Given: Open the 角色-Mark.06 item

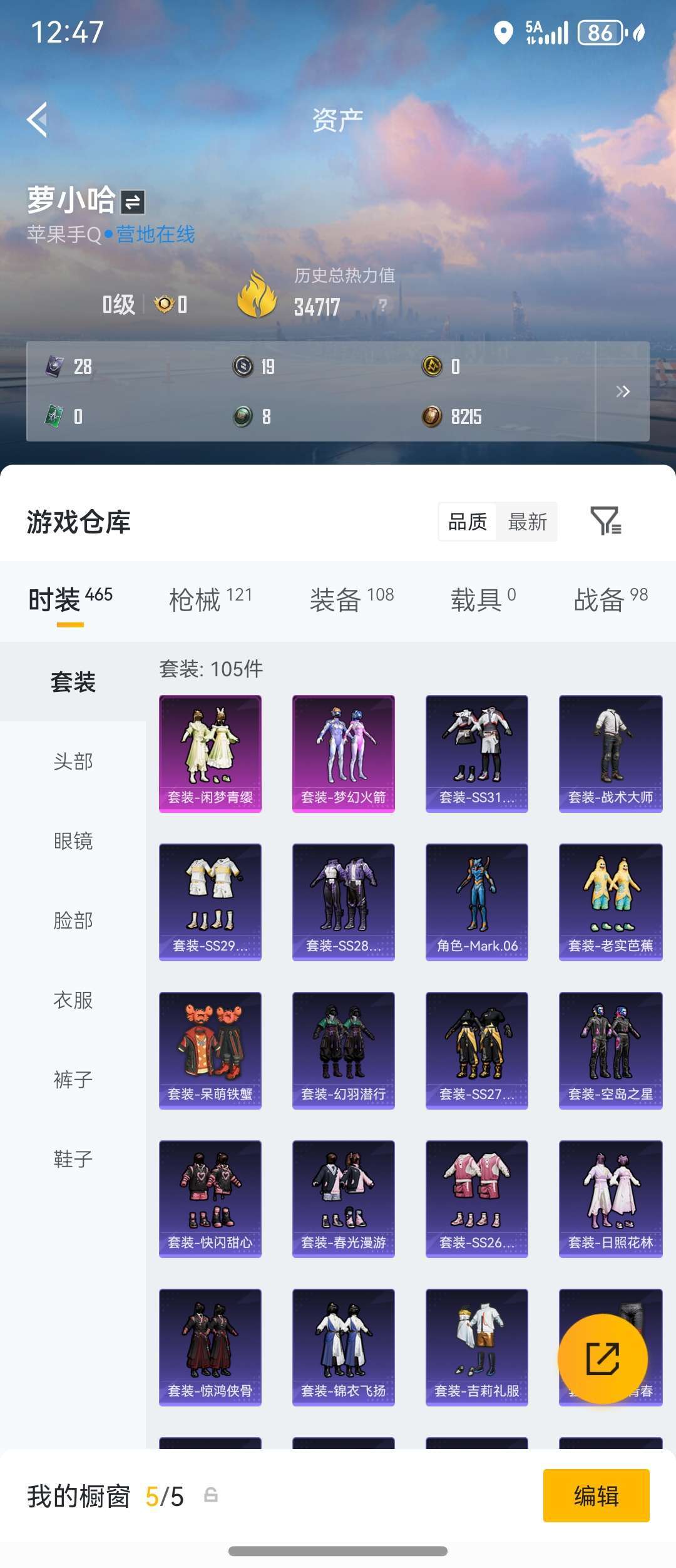Looking at the screenshot, I should 477,902.
